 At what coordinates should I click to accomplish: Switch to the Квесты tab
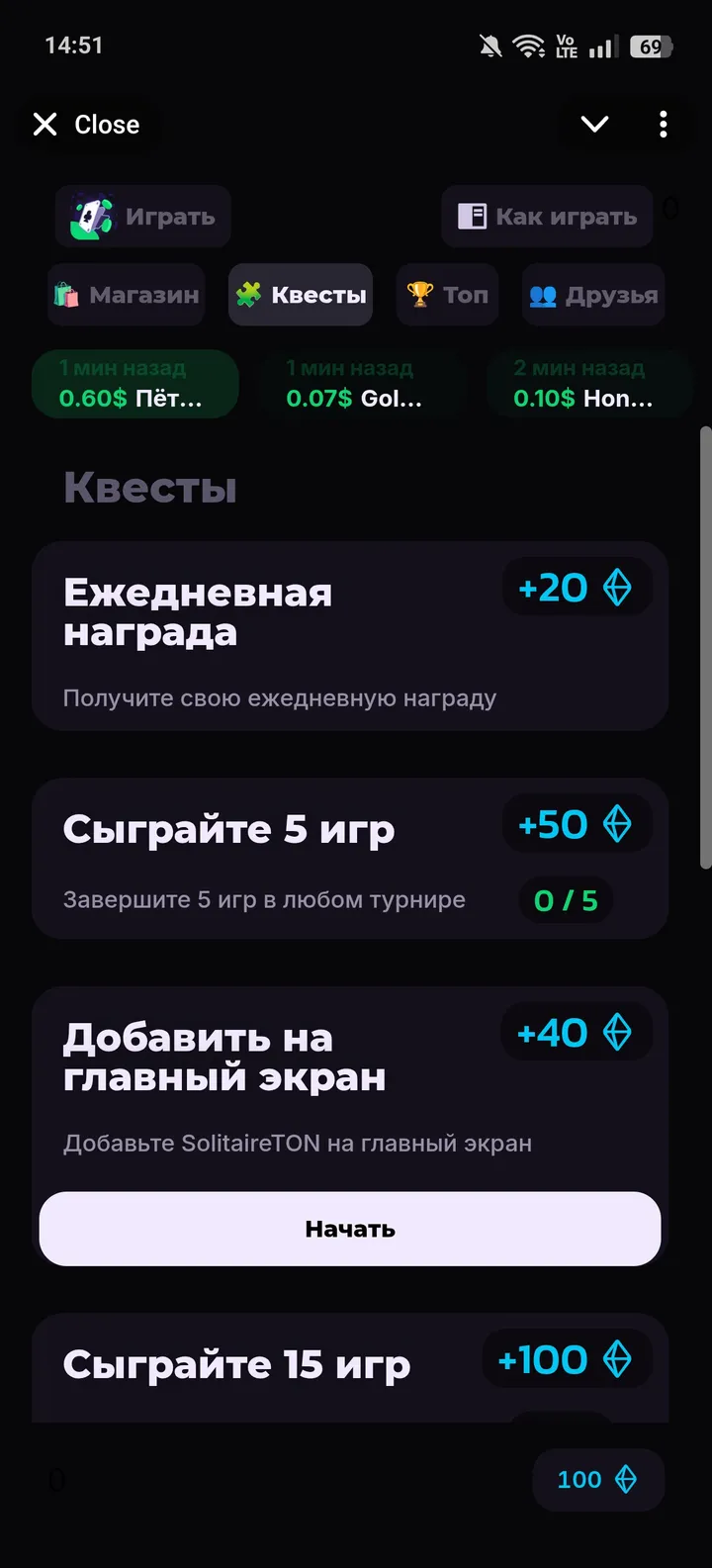tap(300, 294)
